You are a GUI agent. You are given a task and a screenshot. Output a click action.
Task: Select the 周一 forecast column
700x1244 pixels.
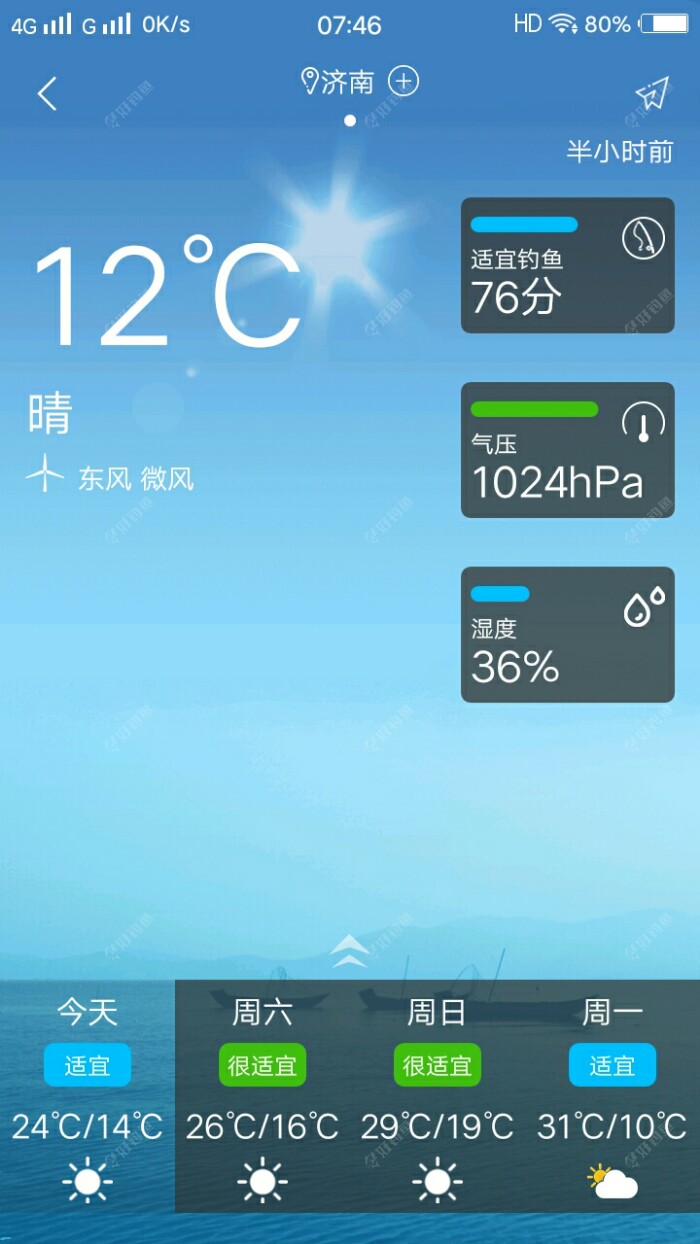pyautogui.click(x=612, y=1096)
